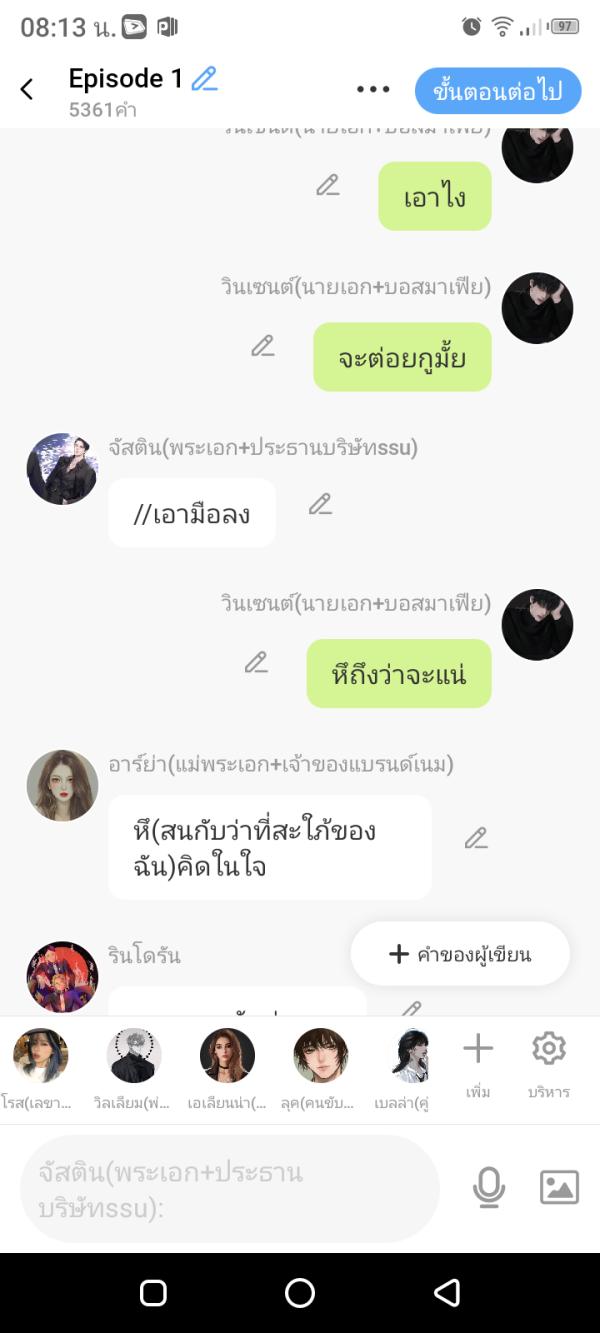The image size is (600, 1333).
Task: Focus the จัสติน message input field
Action: click(x=230, y=1189)
